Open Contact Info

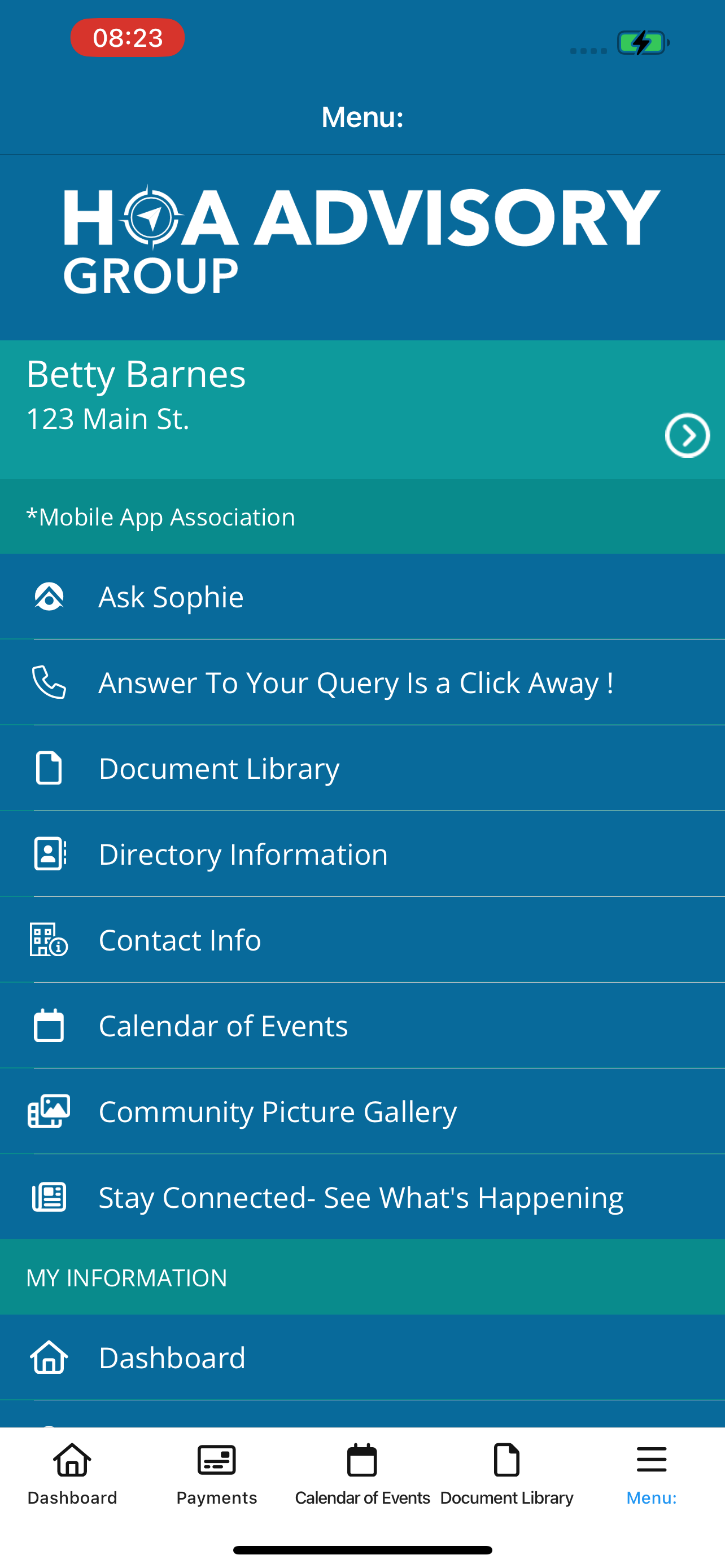362,940
